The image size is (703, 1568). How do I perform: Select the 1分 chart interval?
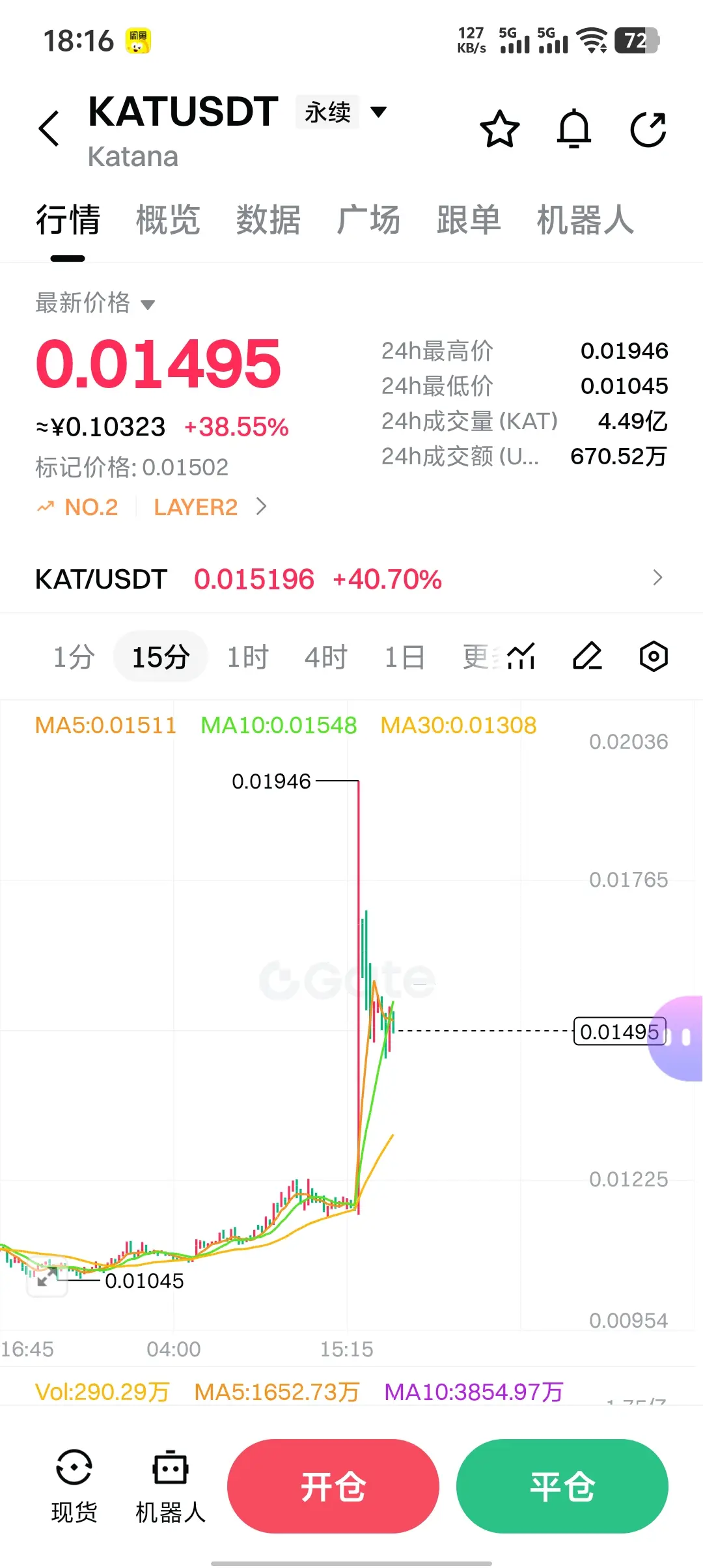pyautogui.click(x=74, y=656)
